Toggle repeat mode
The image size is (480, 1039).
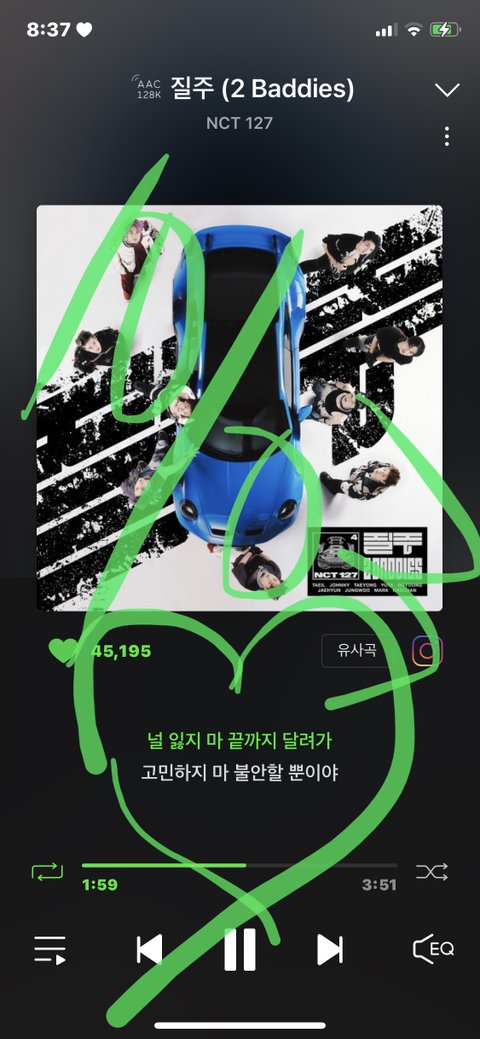click(x=48, y=871)
